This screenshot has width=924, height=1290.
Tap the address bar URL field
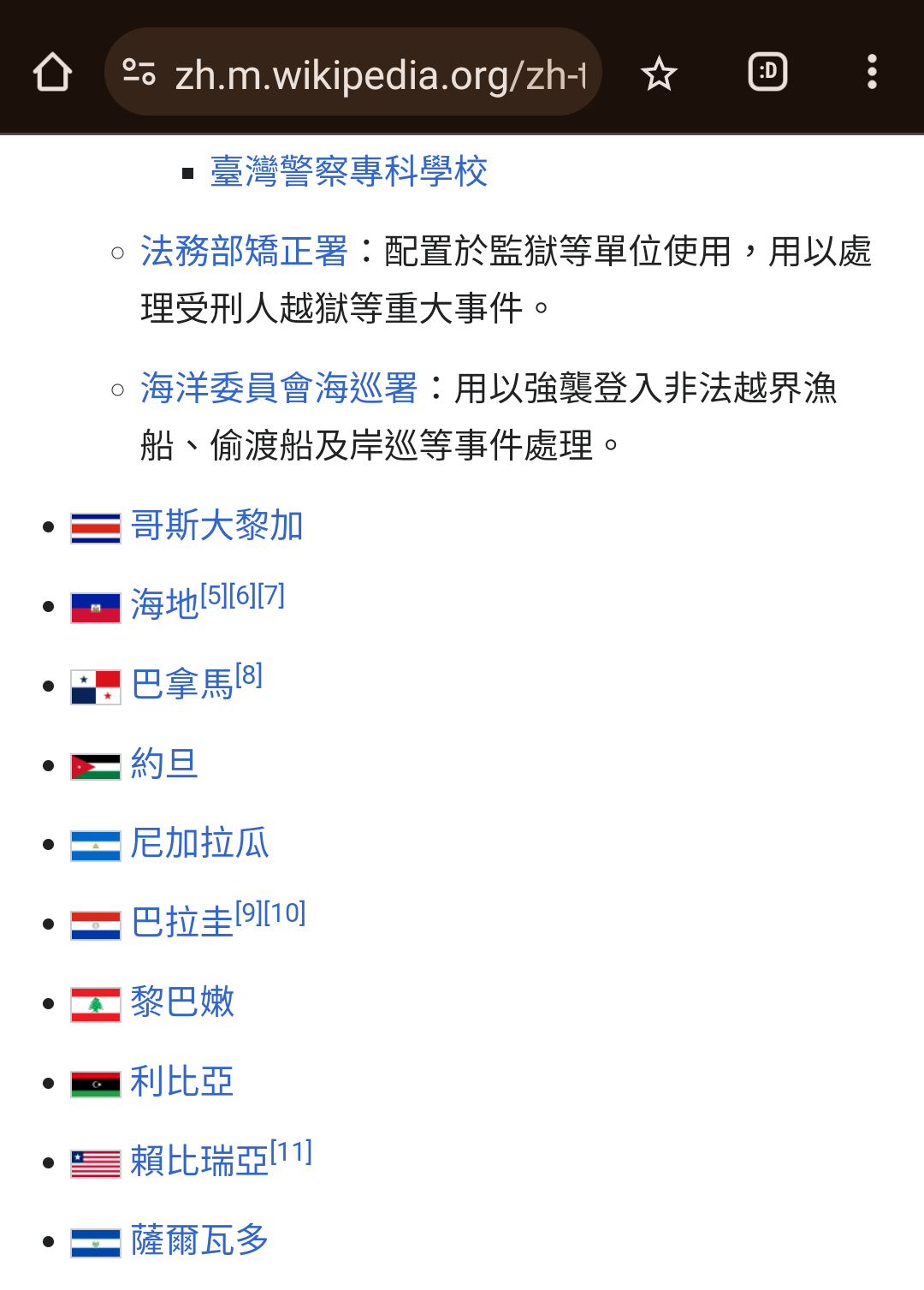376,74
